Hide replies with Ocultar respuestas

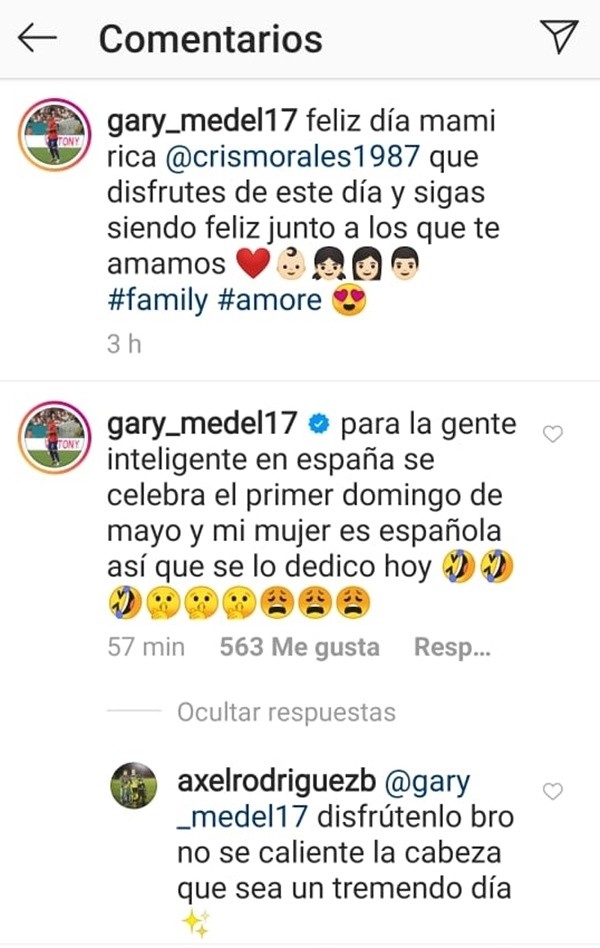click(x=286, y=712)
